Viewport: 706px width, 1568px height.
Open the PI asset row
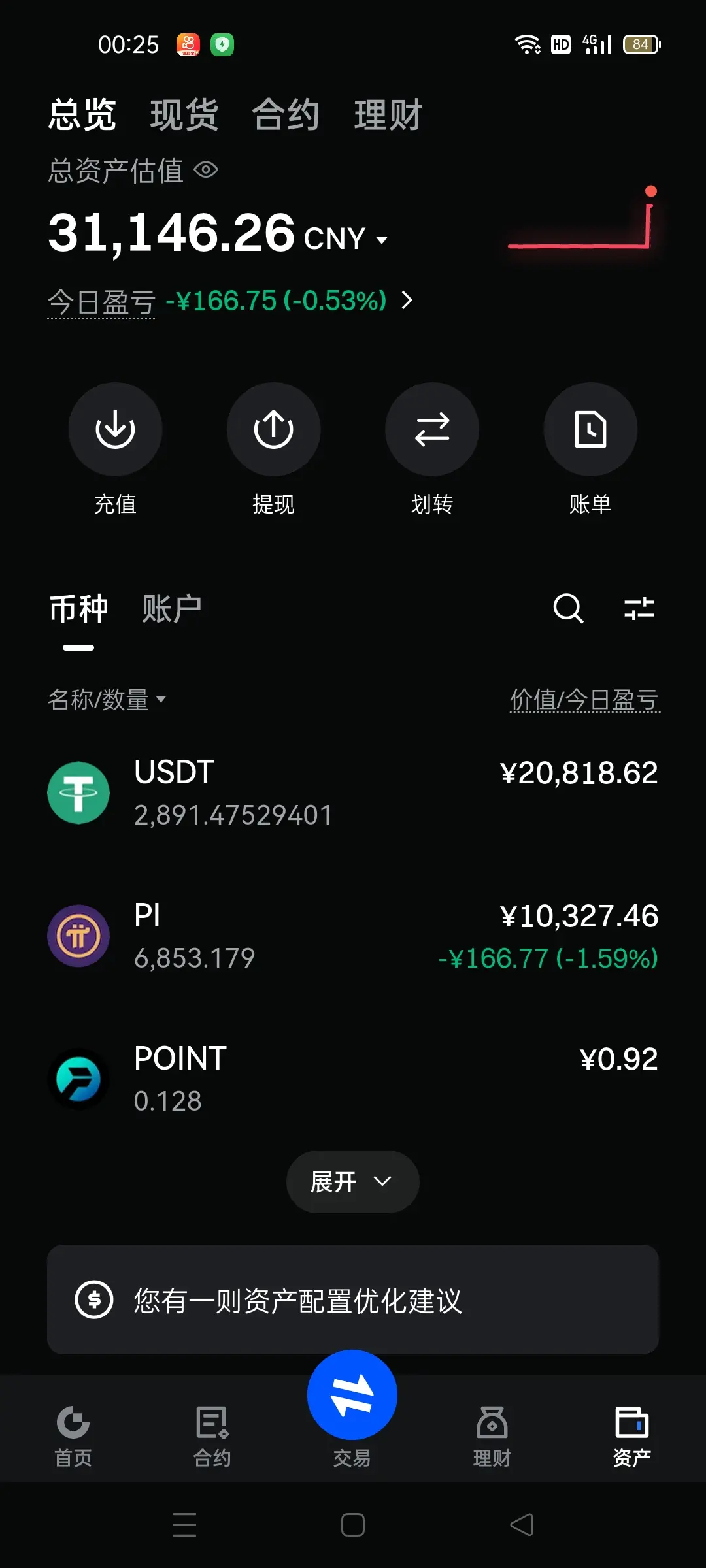pyautogui.click(x=353, y=936)
